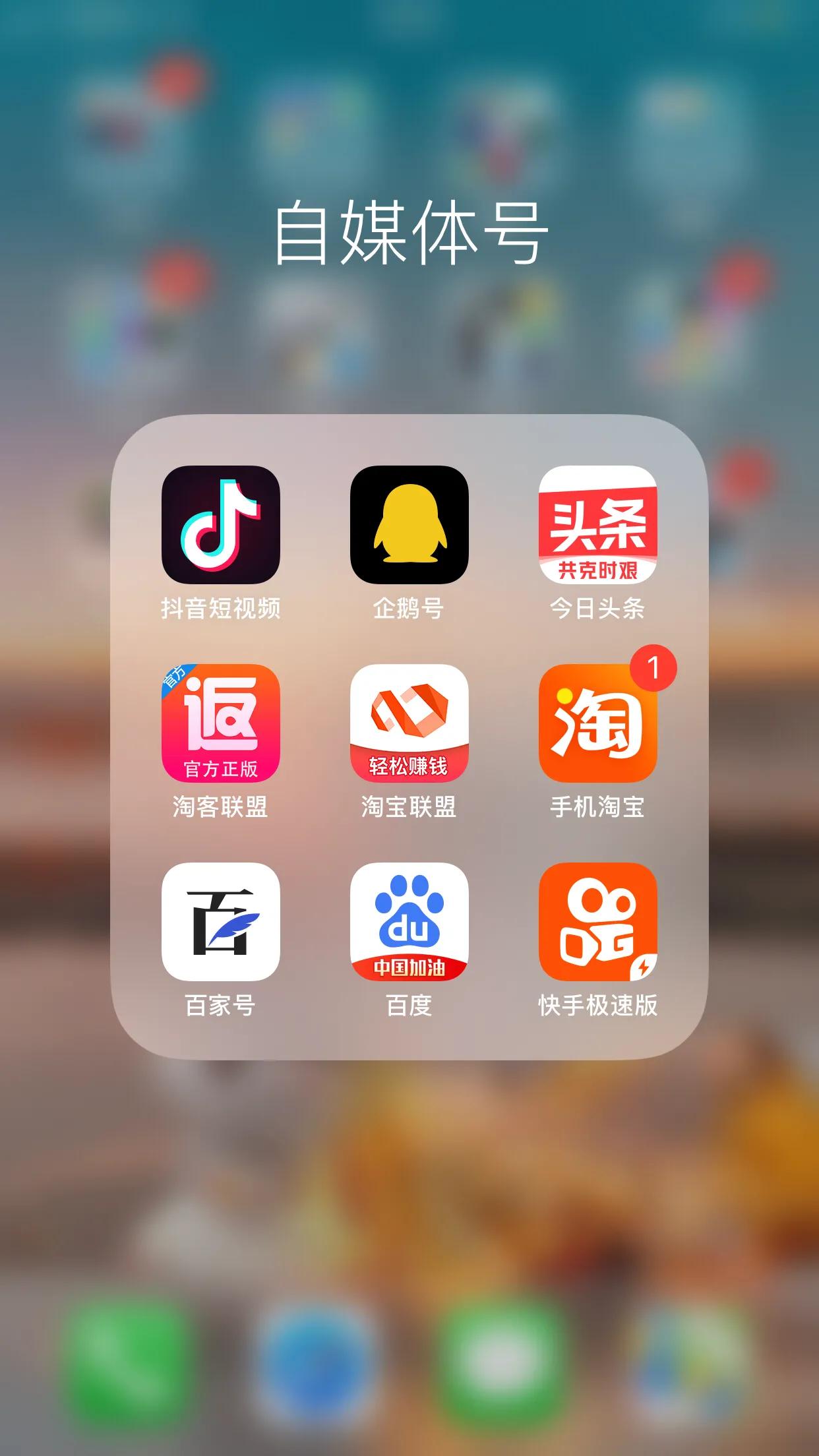
Task: Open 手机淘宝 with one notification
Action: (598, 723)
